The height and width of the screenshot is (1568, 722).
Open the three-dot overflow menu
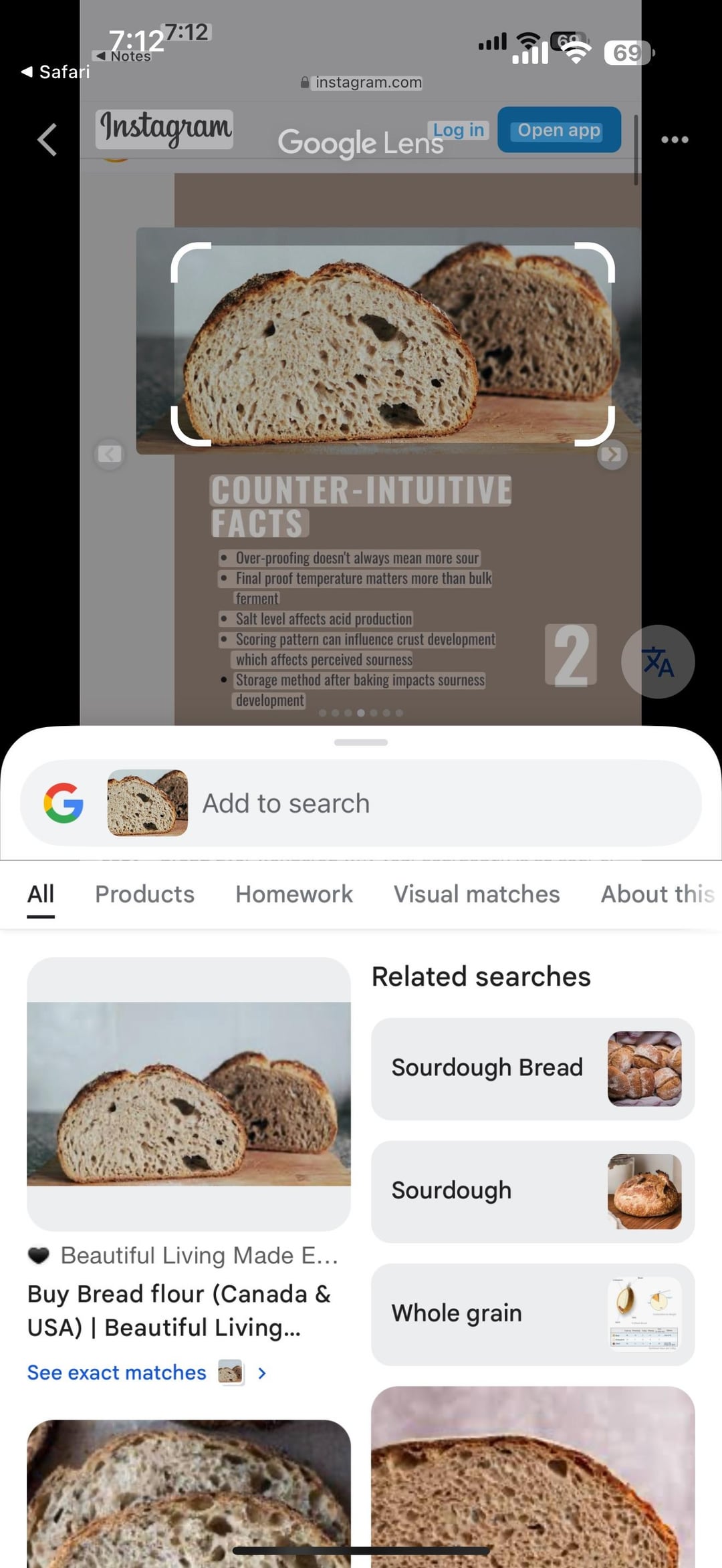pos(674,140)
